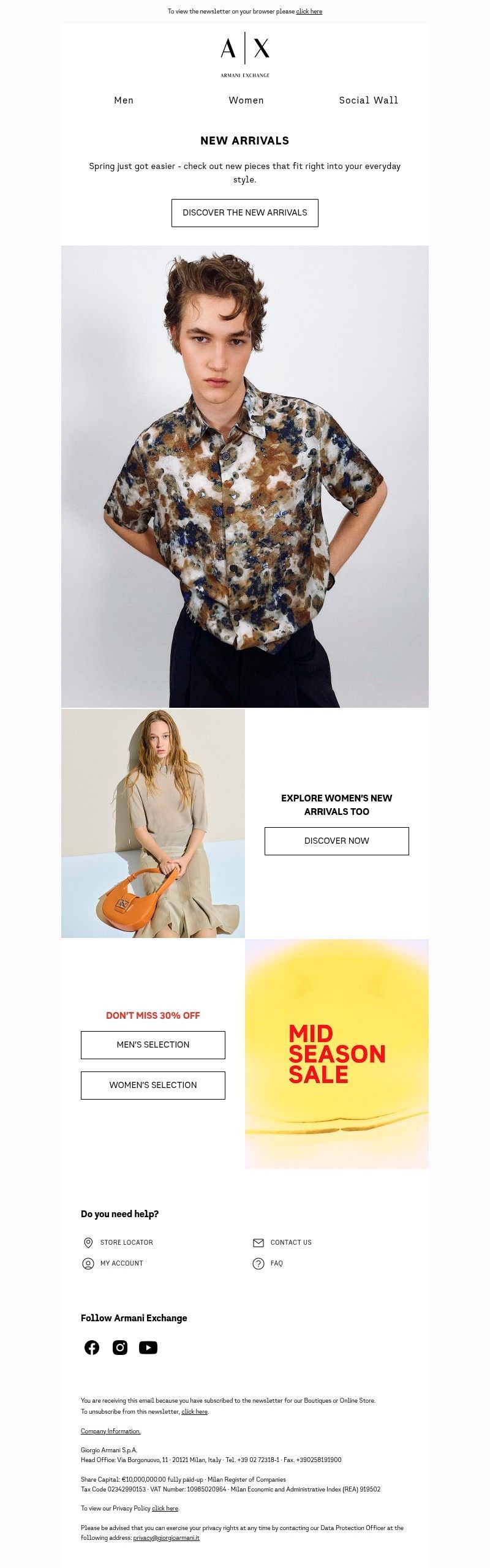Shop the Men's Selection sale
Screen dimensions: 490x1568
point(153,1045)
